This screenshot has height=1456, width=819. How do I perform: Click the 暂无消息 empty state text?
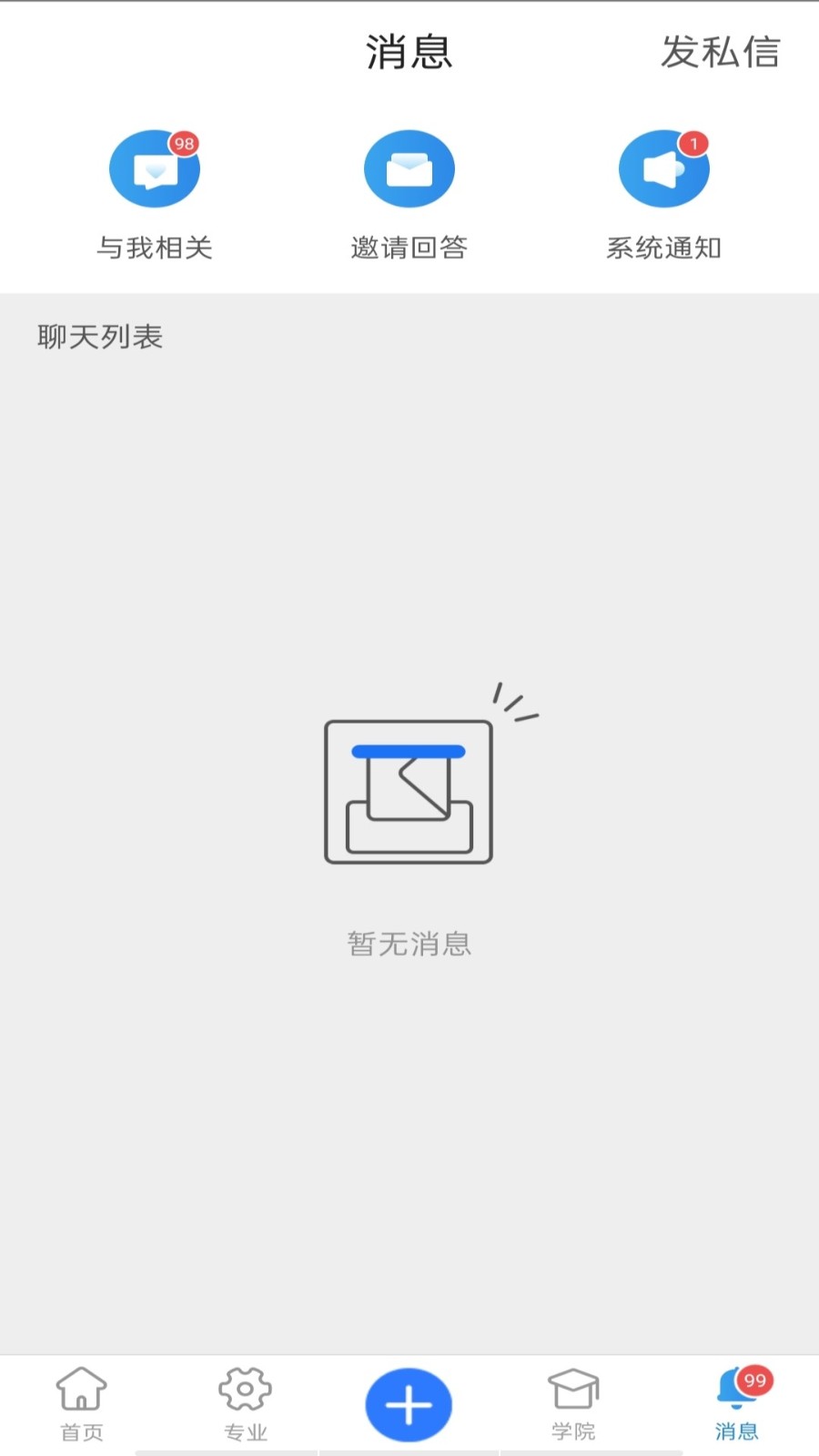coord(409,944)
